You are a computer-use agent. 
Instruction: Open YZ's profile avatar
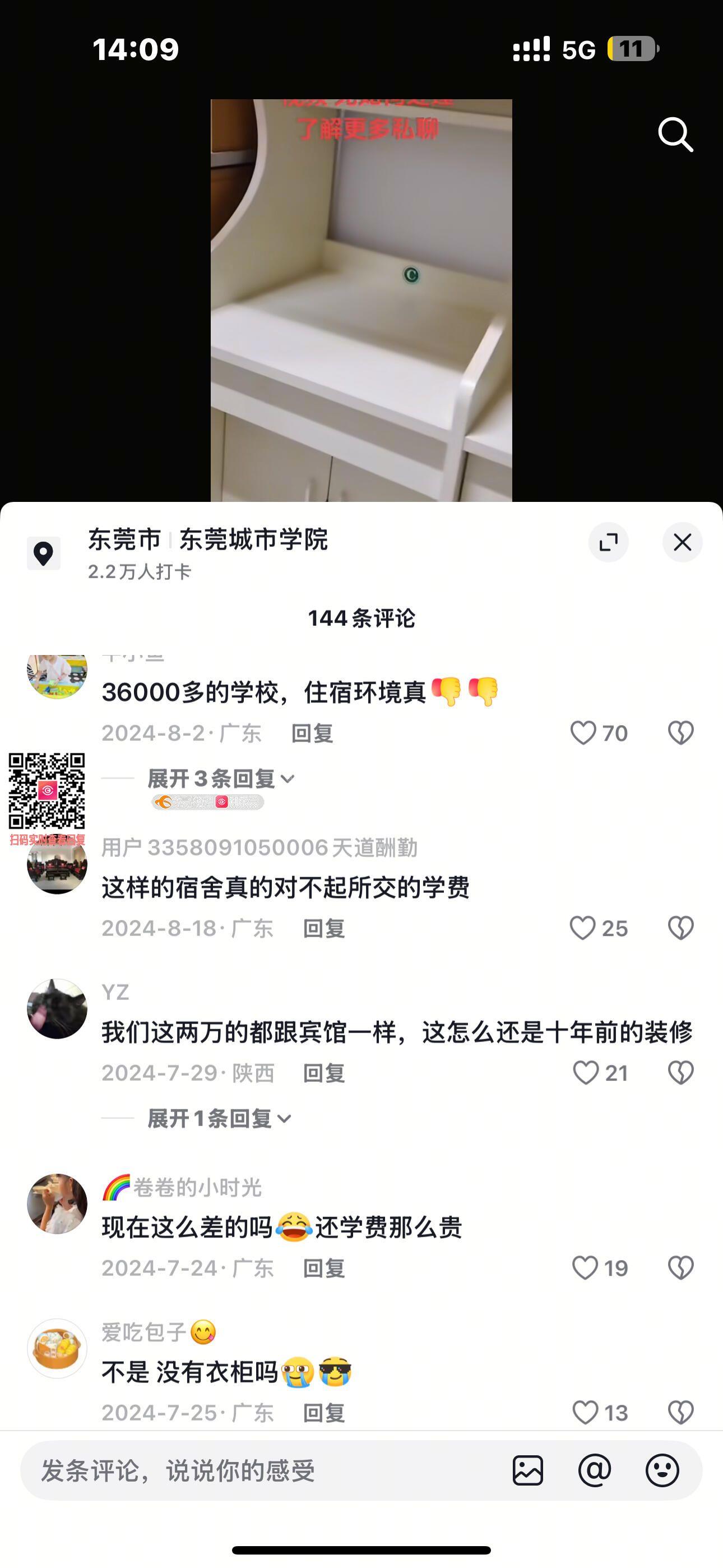tap(57, 1009)
